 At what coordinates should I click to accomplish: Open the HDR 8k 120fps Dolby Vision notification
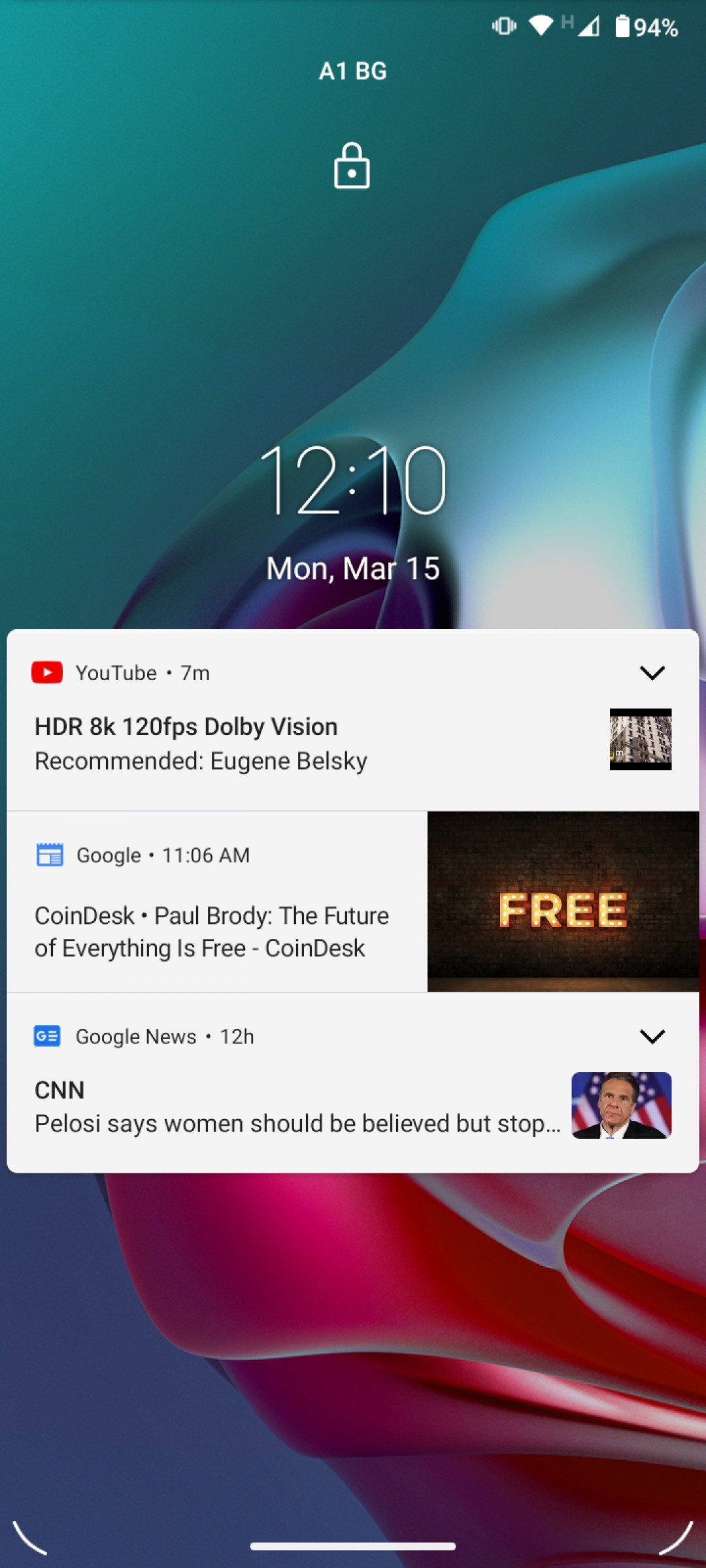(353, 720)
